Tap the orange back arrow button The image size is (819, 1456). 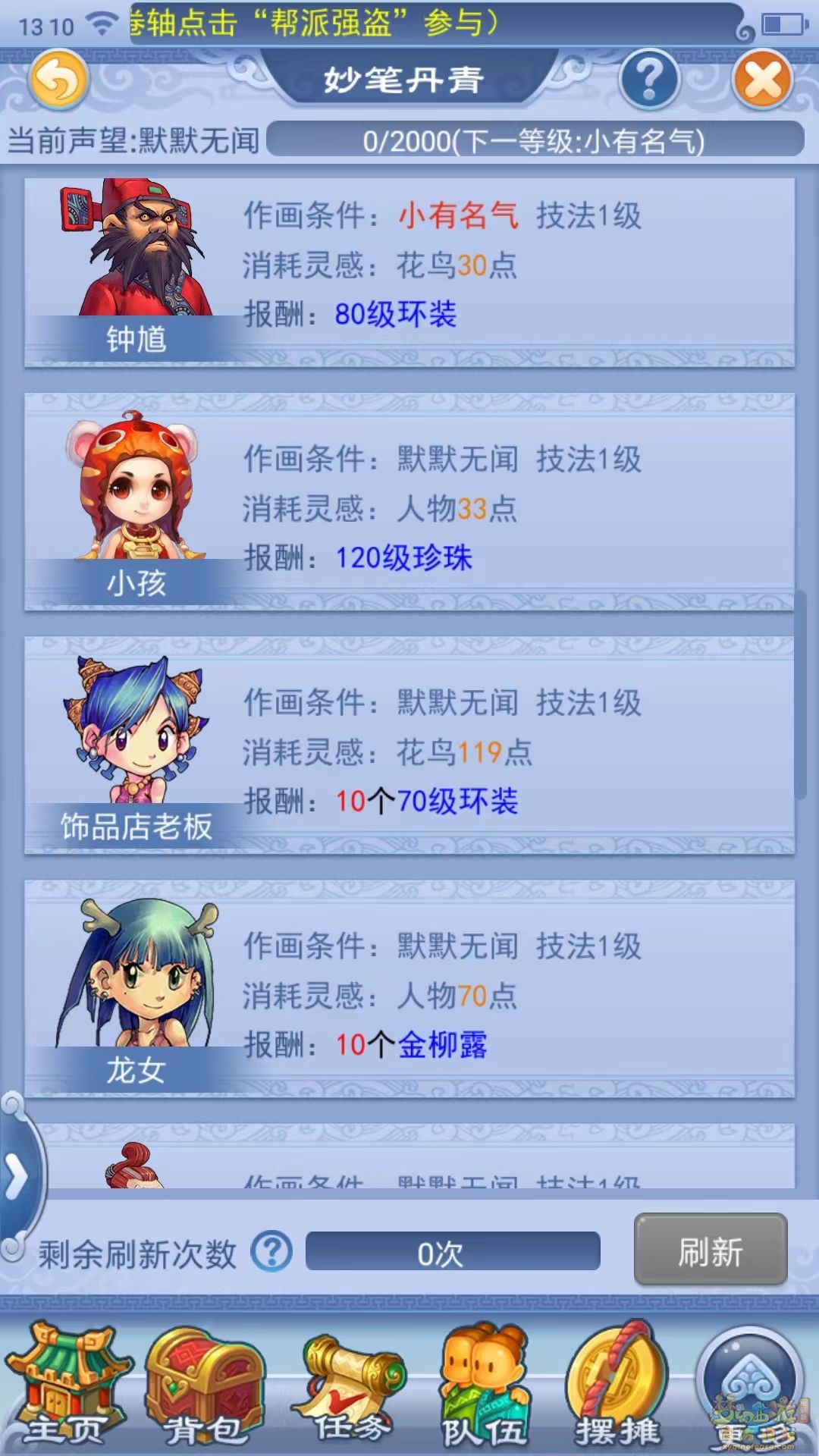pos(58,79)
